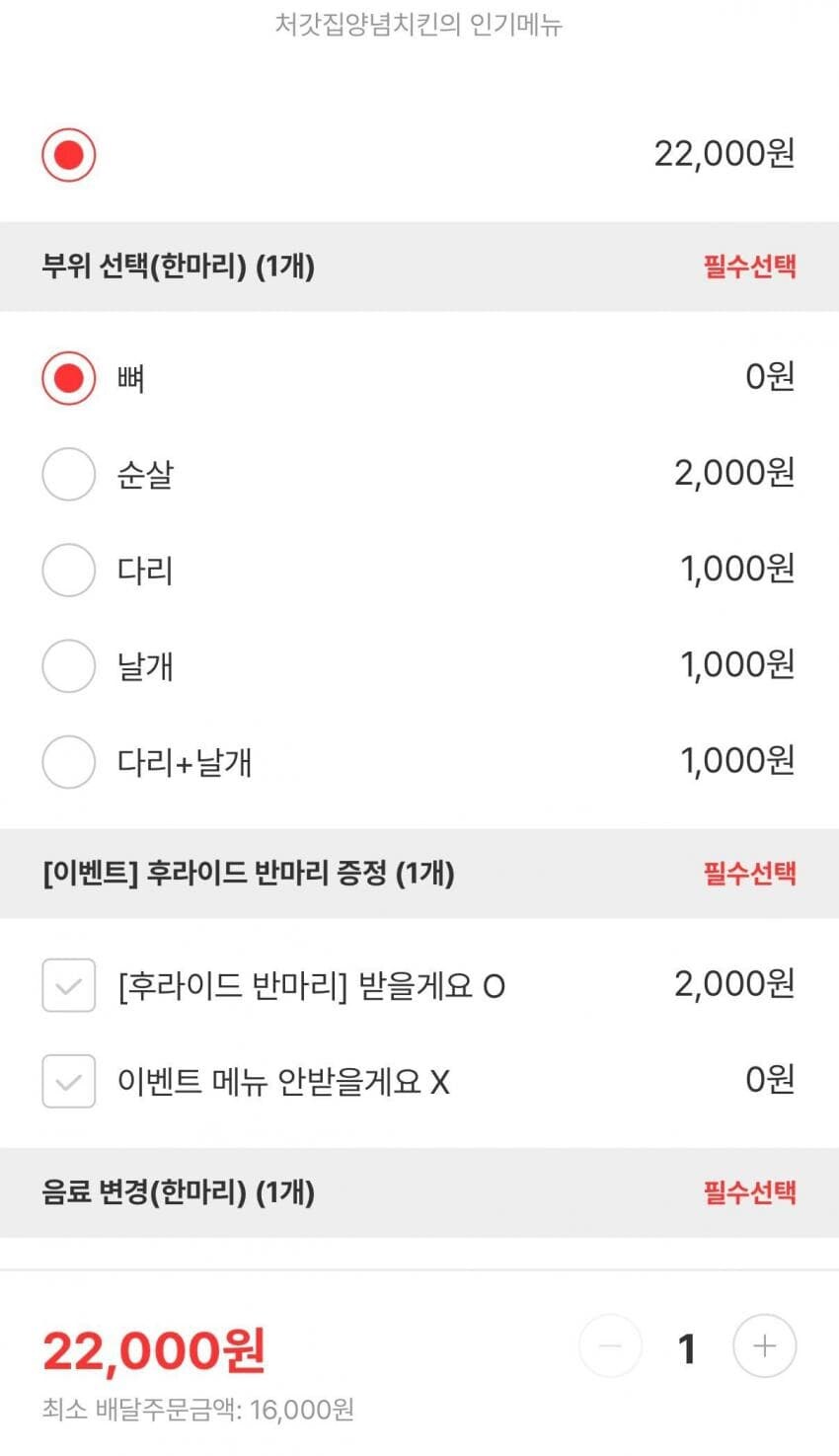Check the [후라이드 반마리] 받을게요 option

pos(68,984)
